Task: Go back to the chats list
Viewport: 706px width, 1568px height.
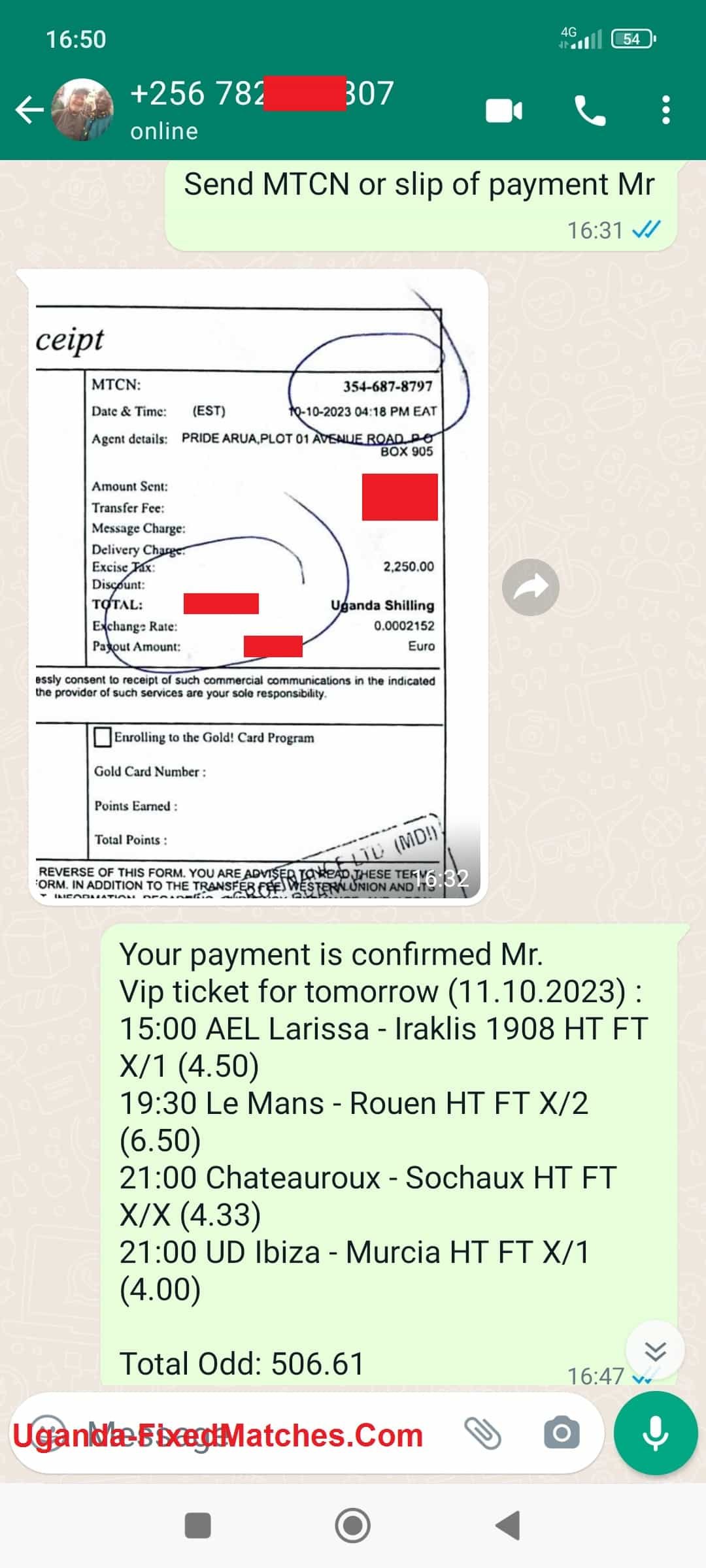Action: pyautogui.click(x=29, y=110)
